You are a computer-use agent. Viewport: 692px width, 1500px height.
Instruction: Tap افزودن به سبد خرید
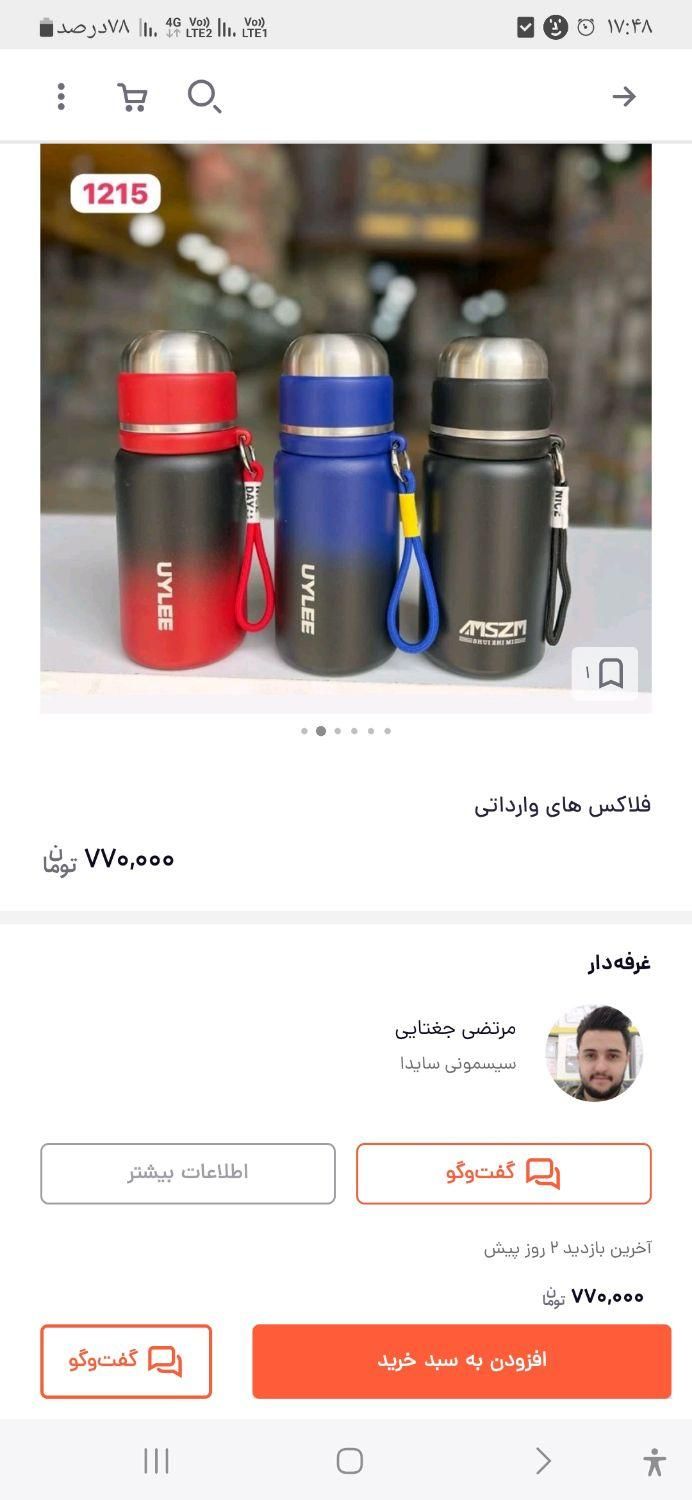461,1361
